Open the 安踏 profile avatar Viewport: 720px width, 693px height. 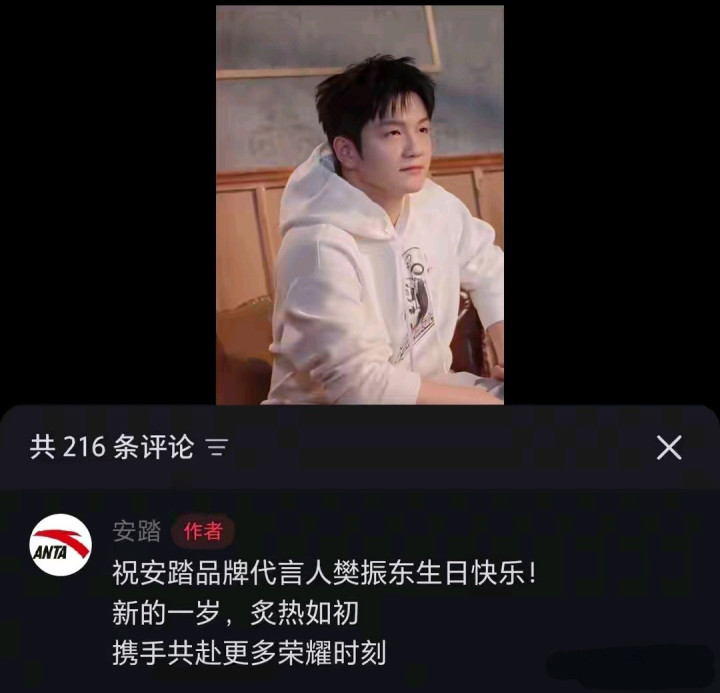pos(61,545)
